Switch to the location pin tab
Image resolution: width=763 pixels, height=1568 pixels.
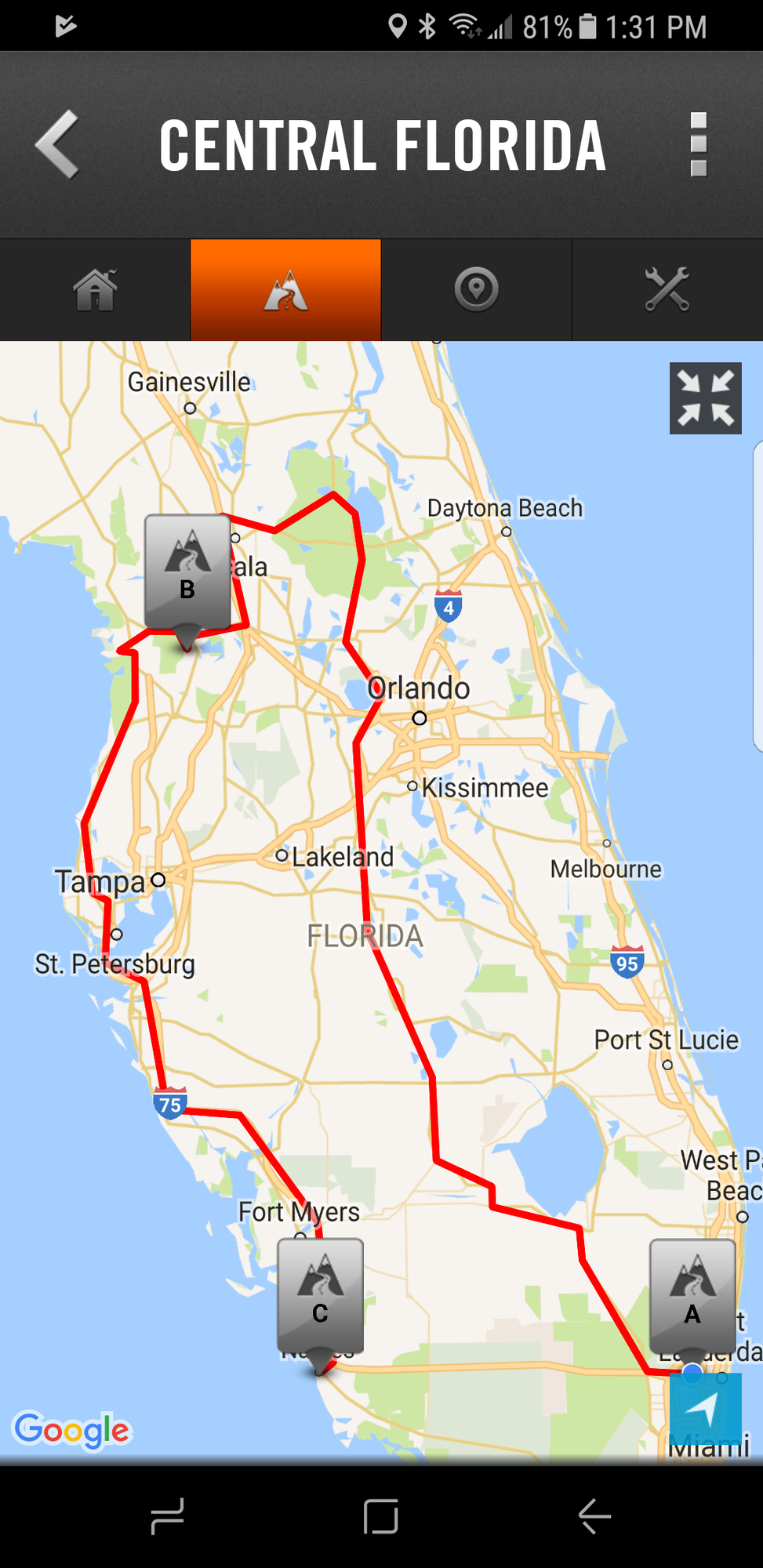point(476,289)
